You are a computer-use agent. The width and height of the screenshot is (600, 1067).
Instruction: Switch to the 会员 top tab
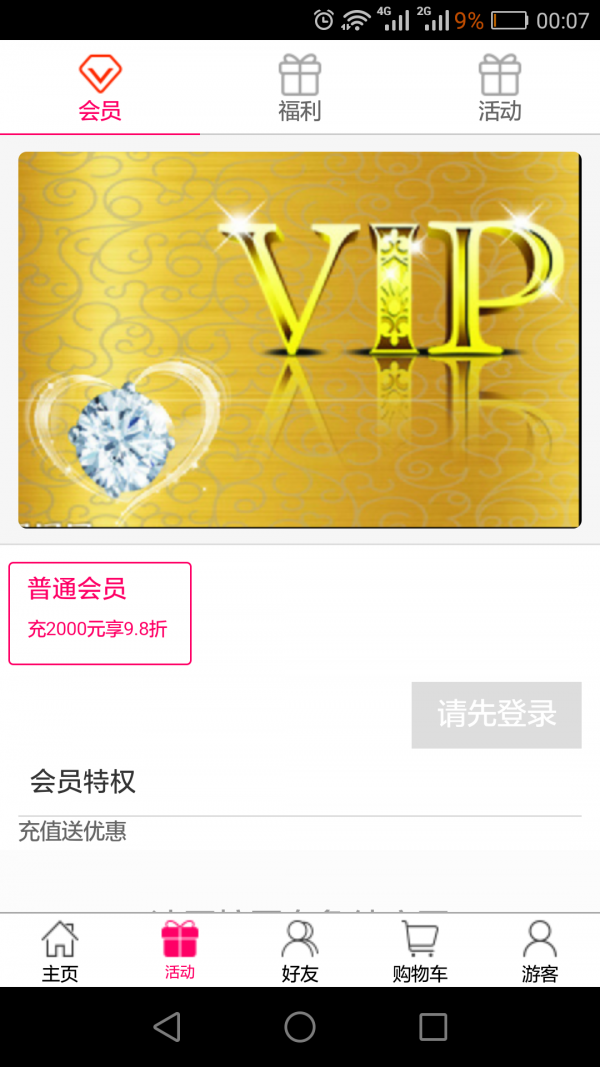click(100, 88)
